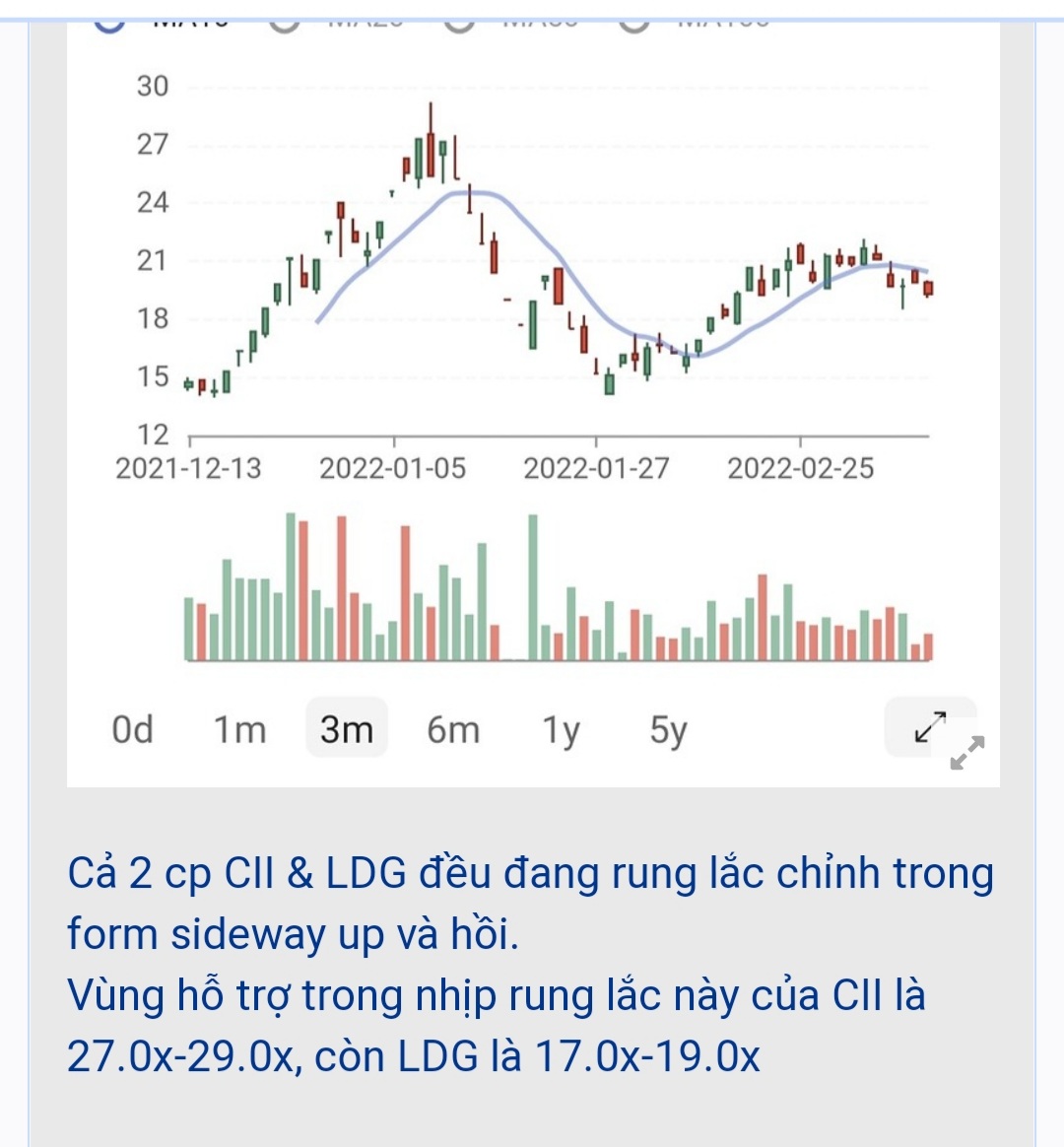Change chart range to 1y
The width and height of the screenshot is (1064, 1147).
562,730
